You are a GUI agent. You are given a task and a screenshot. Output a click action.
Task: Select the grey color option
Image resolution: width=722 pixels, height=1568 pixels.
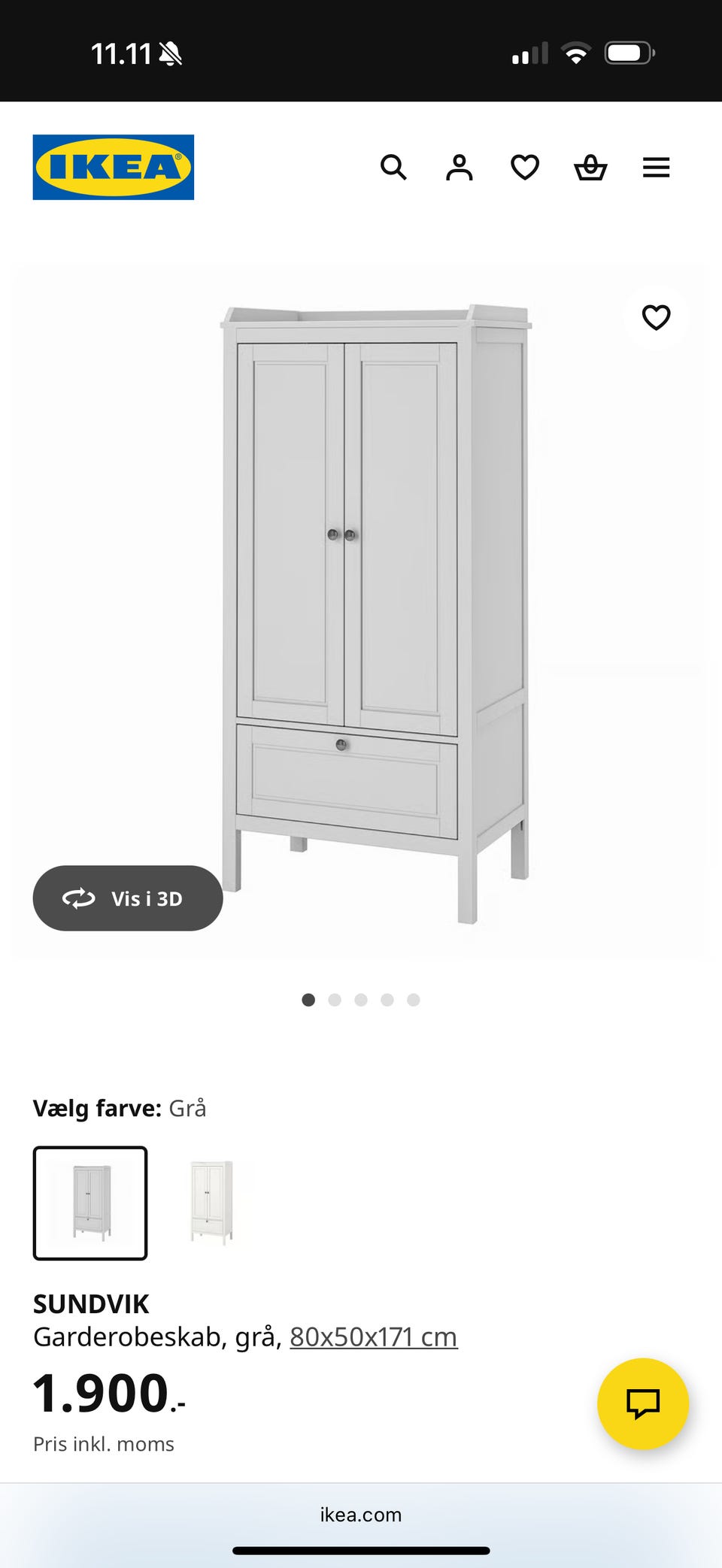90,1203
